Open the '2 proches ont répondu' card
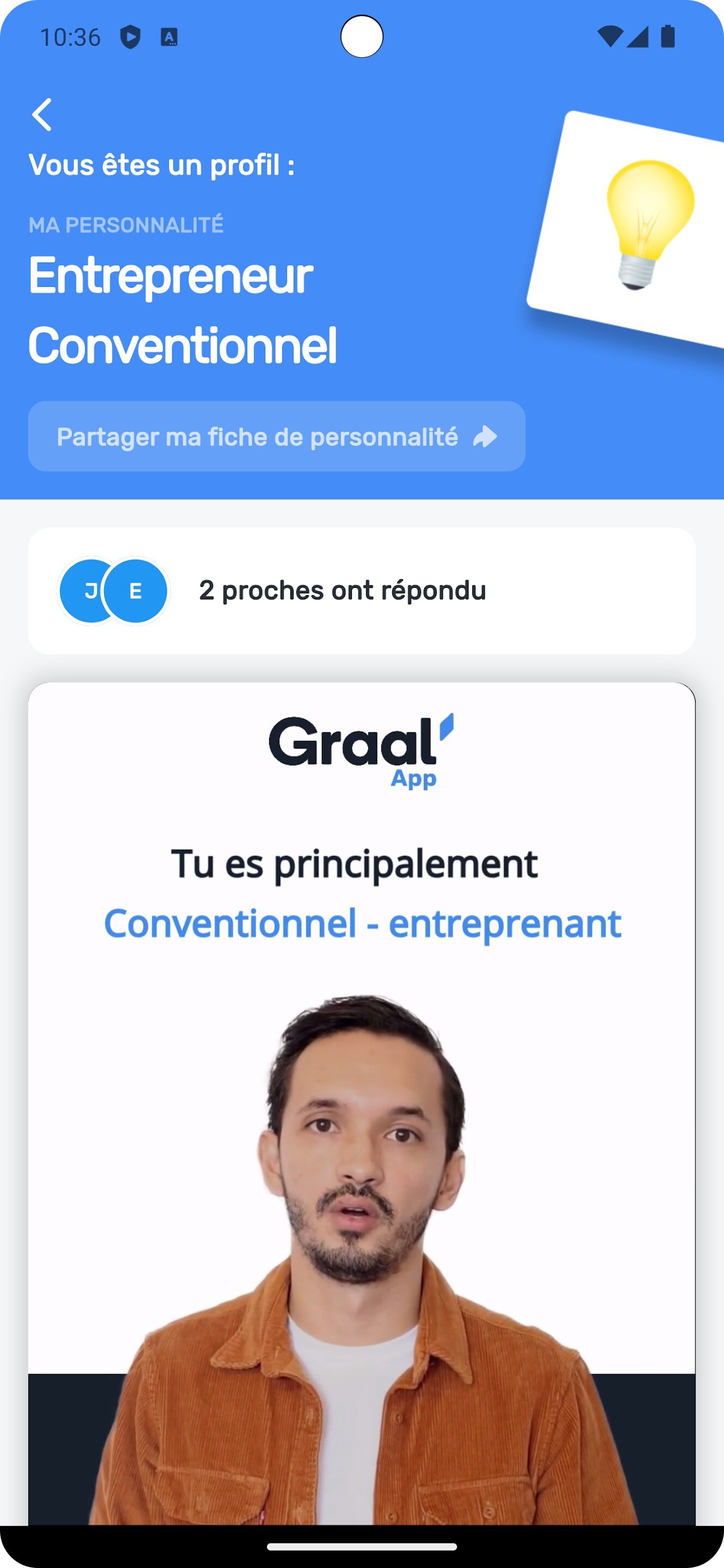Viewport: 724px width, 1568px height. tap(362, 590)
